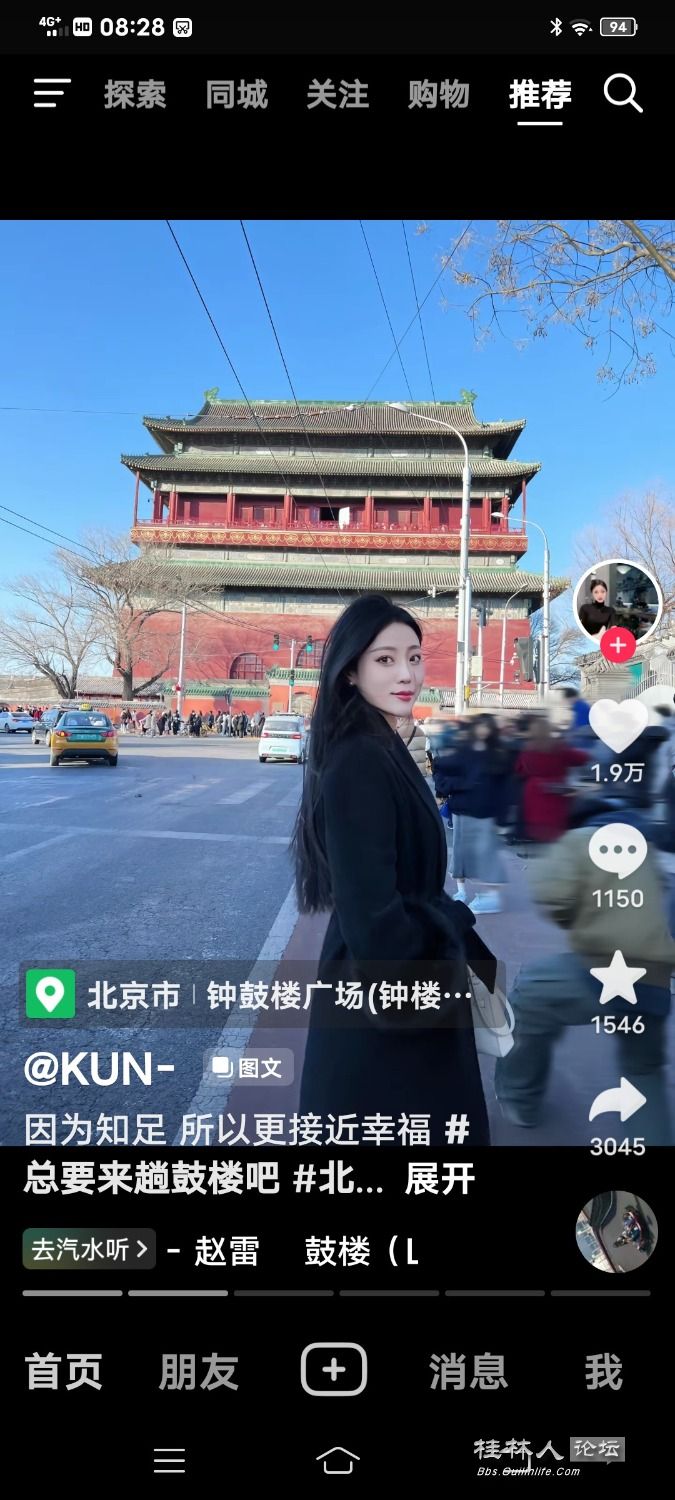Open the search magnifier icon
The width and height of the screenshot is (675, 1500).
tap(622, 94)
